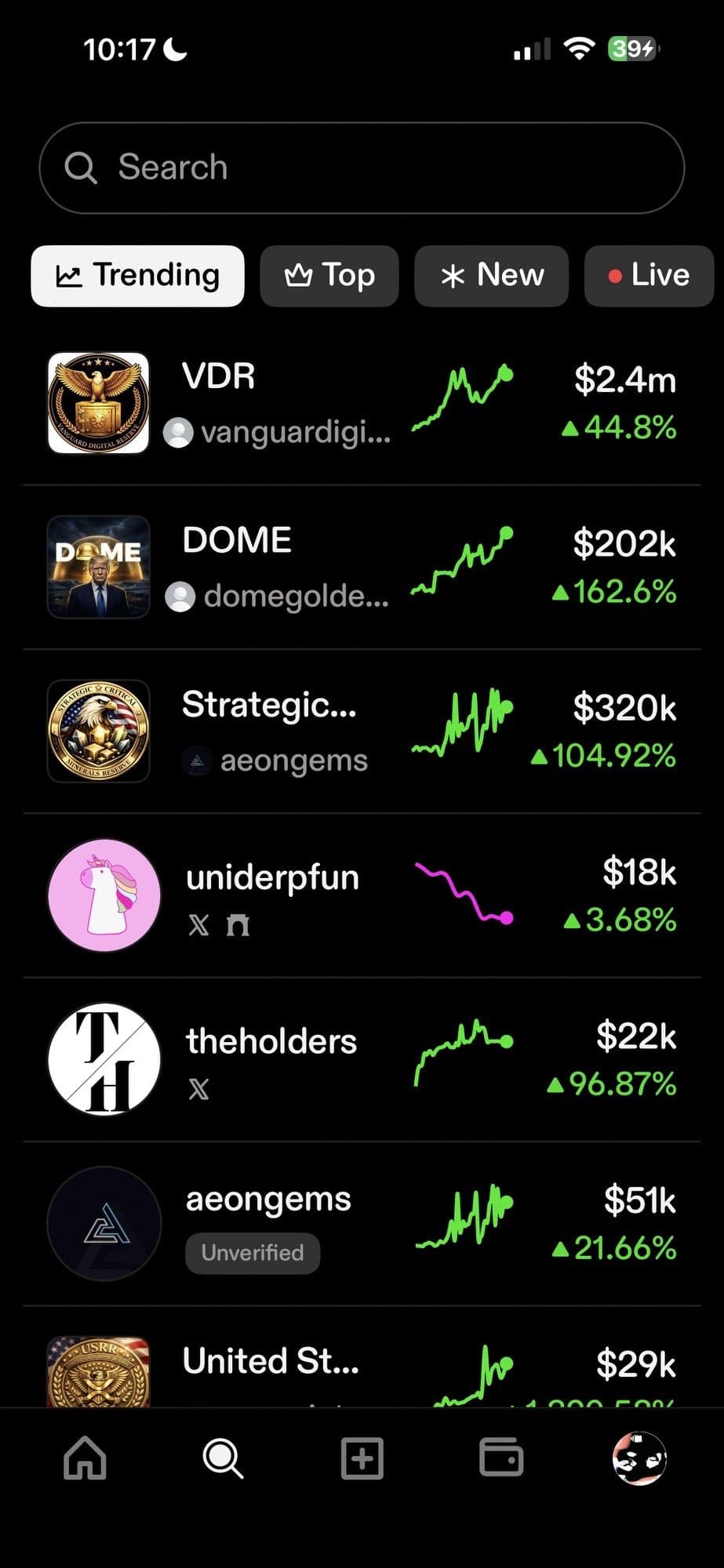Screen dimensions: 724x1568
Task: Open the profile avatar tab
Action: click(x=639, y=1458)
